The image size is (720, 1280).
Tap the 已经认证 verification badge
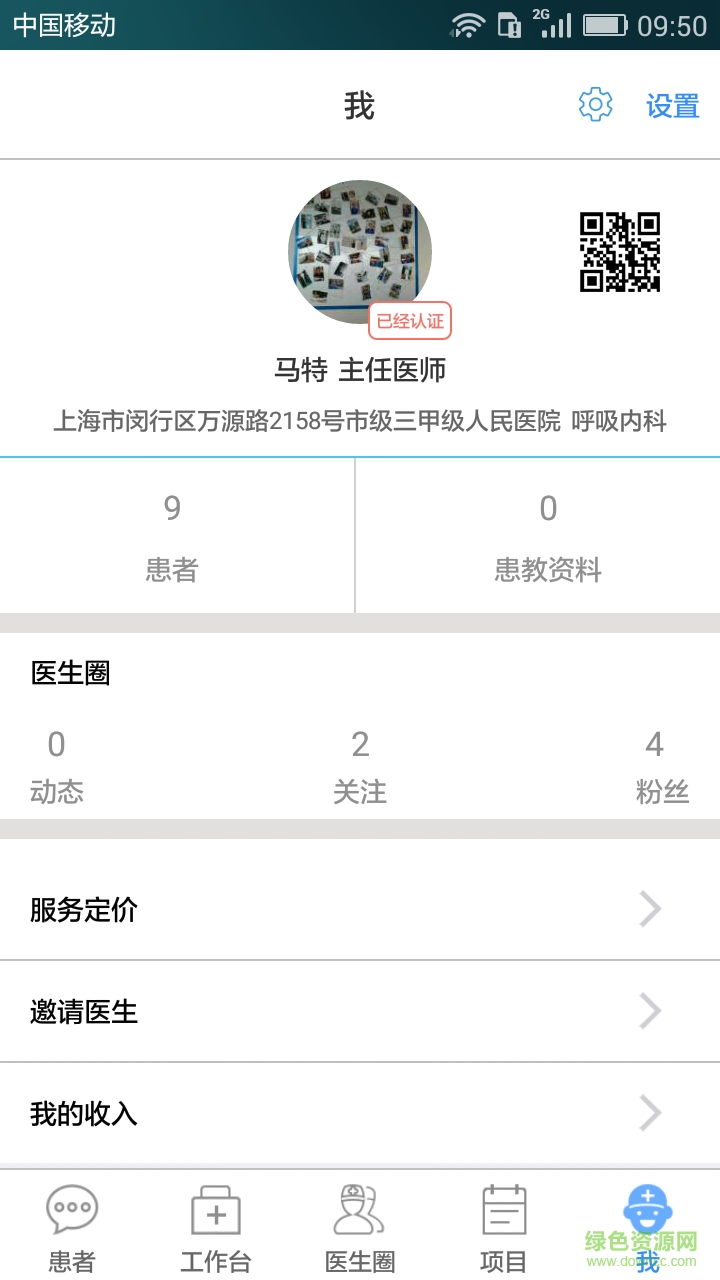tap(410, 321)
